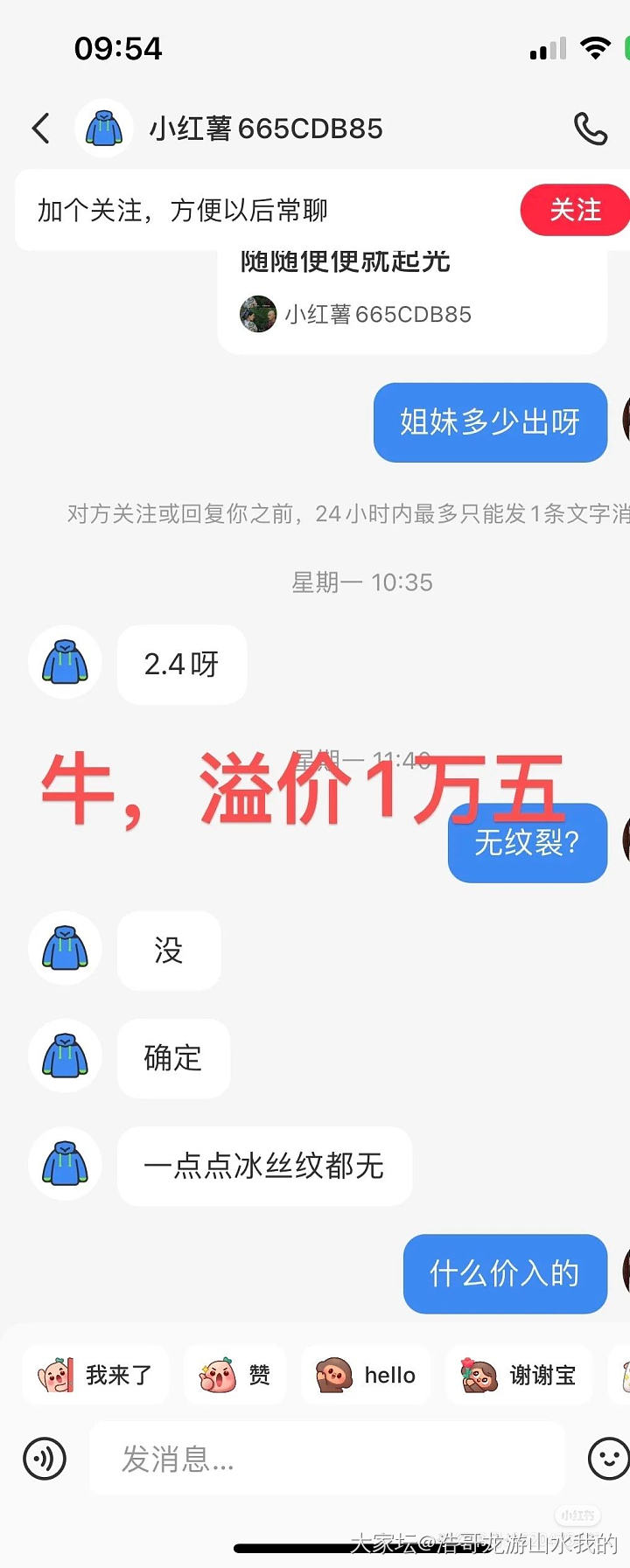
Task: Tap the red 关注 follow button
Action: pyautogui.click(x=574, y=210)
